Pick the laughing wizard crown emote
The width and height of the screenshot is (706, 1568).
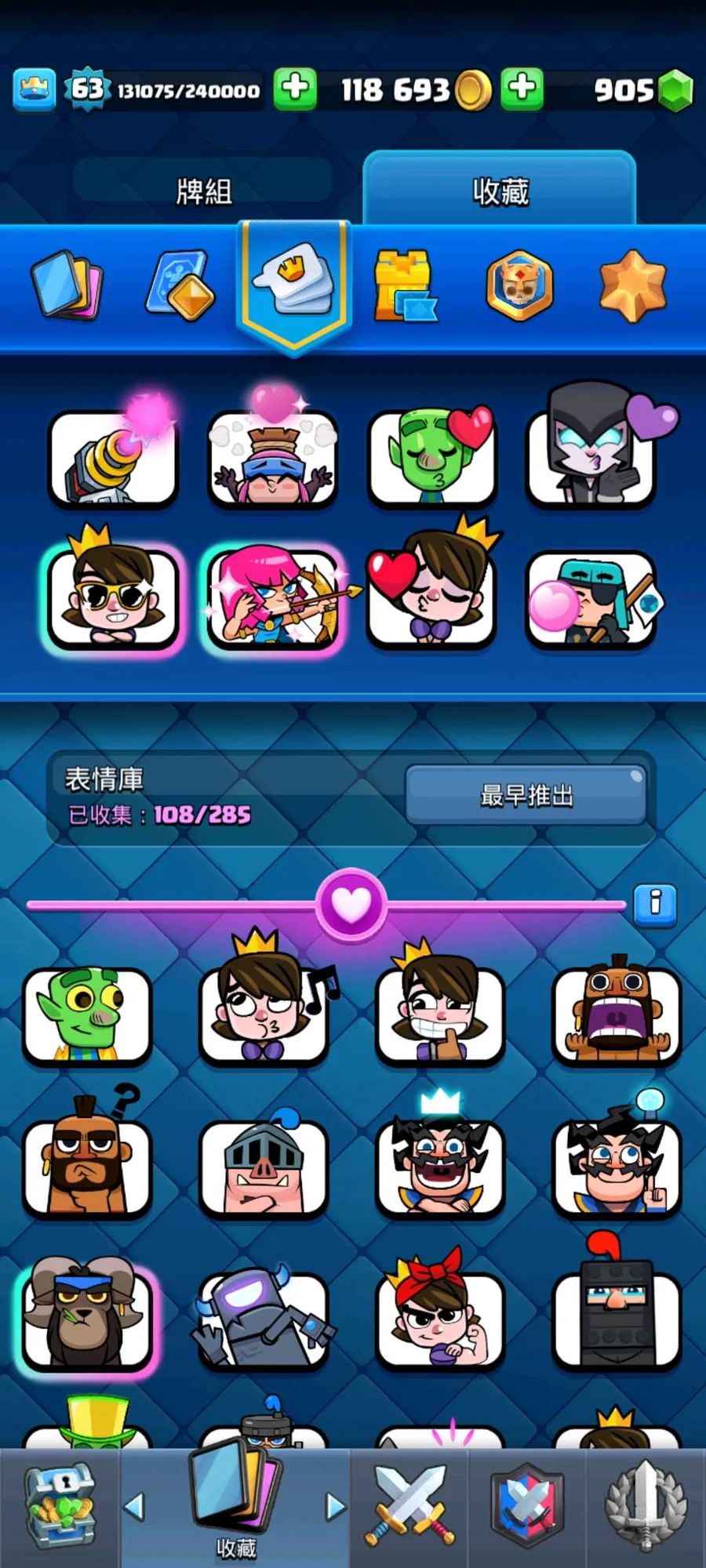(439, 1168)
